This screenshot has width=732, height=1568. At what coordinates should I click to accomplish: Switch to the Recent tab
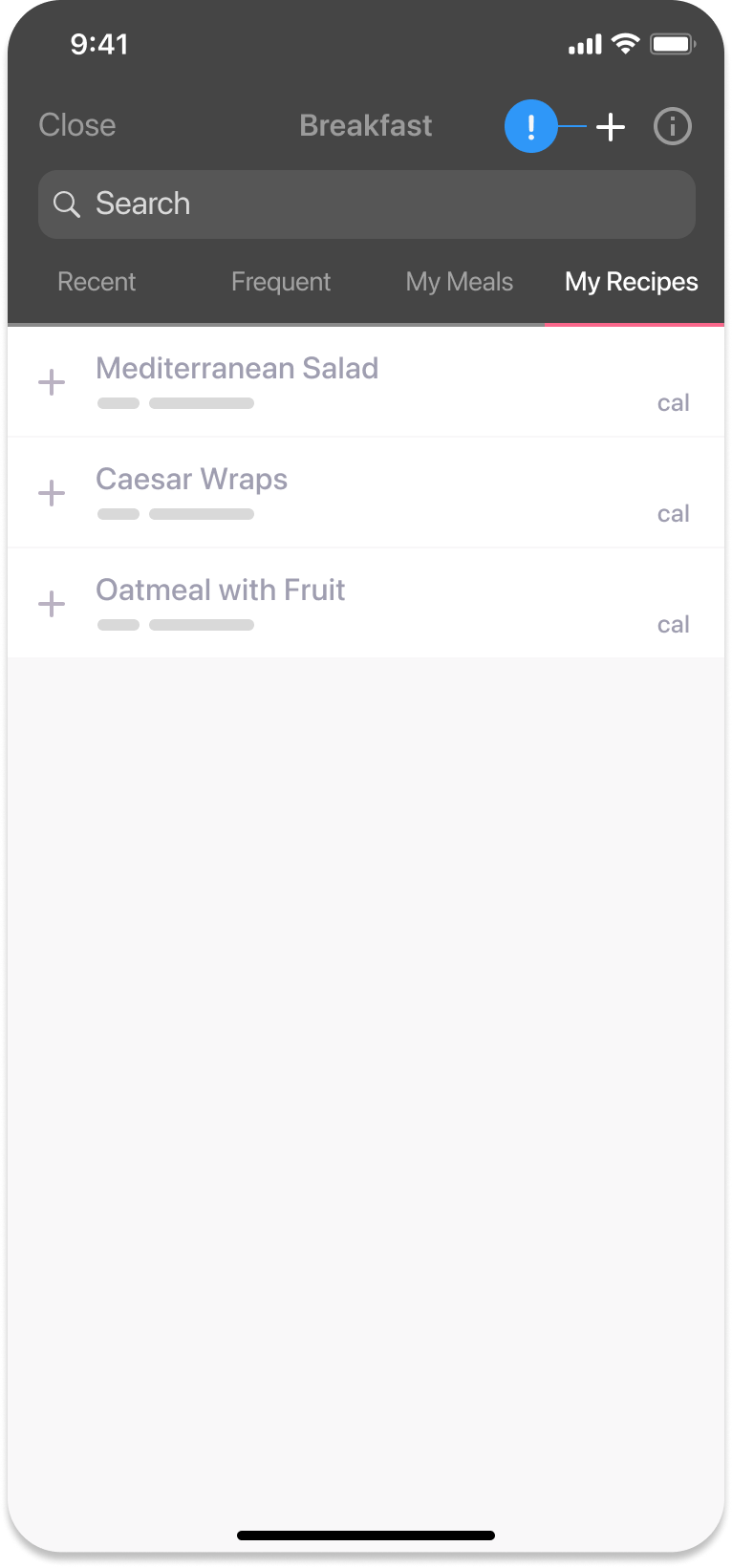[x=96, y=281]
